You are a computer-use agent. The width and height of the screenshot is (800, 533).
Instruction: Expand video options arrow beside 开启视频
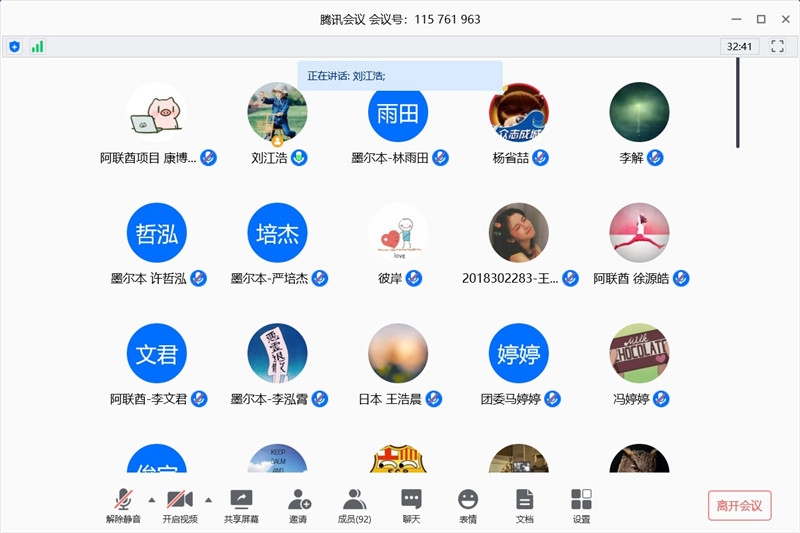tap(208, 498)
